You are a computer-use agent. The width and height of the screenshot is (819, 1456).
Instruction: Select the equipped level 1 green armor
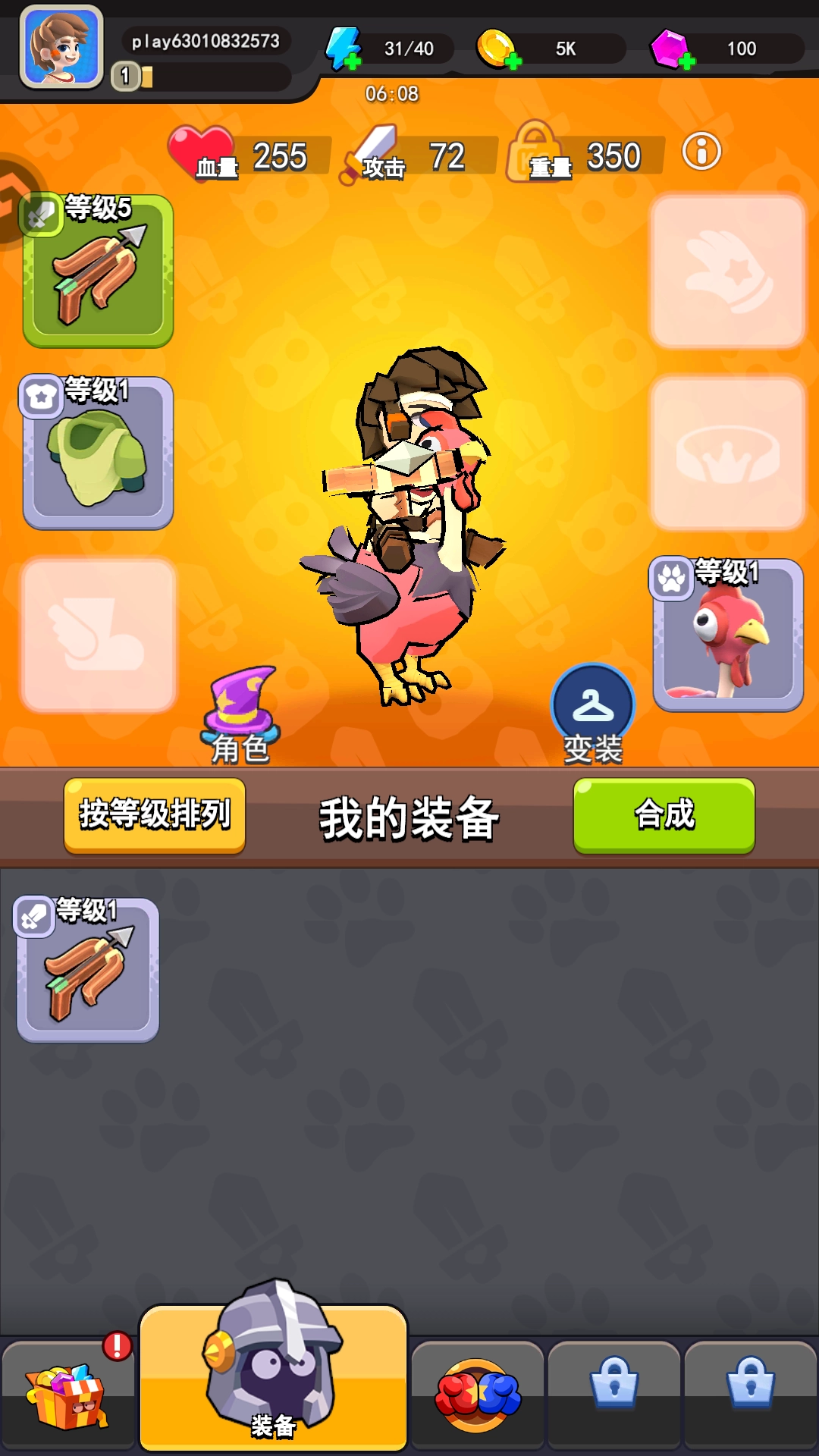pyautogui.click(x=98, y=454)
